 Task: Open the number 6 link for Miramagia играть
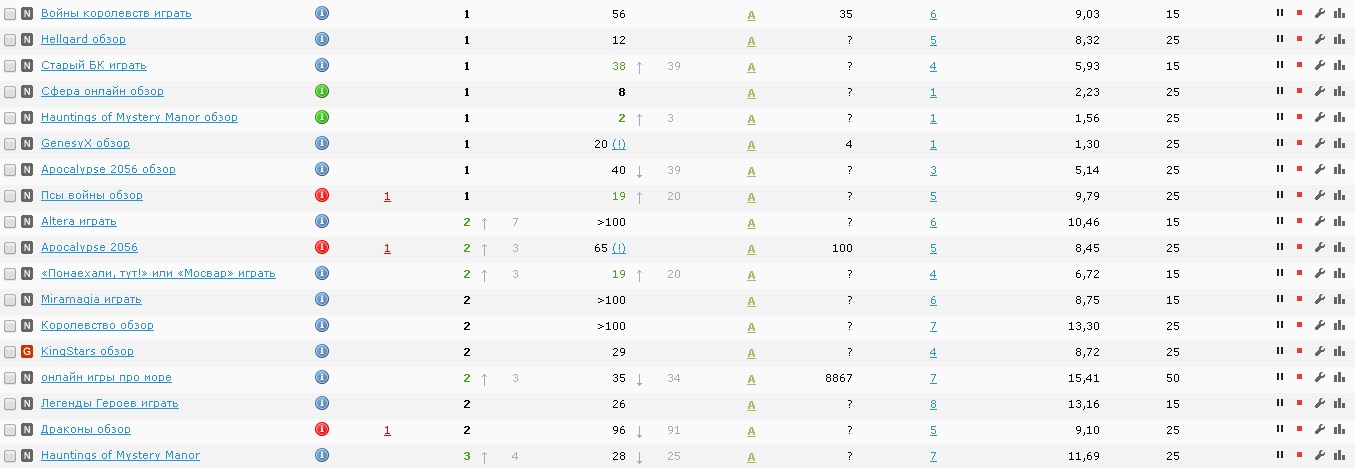tap(933, 300)
